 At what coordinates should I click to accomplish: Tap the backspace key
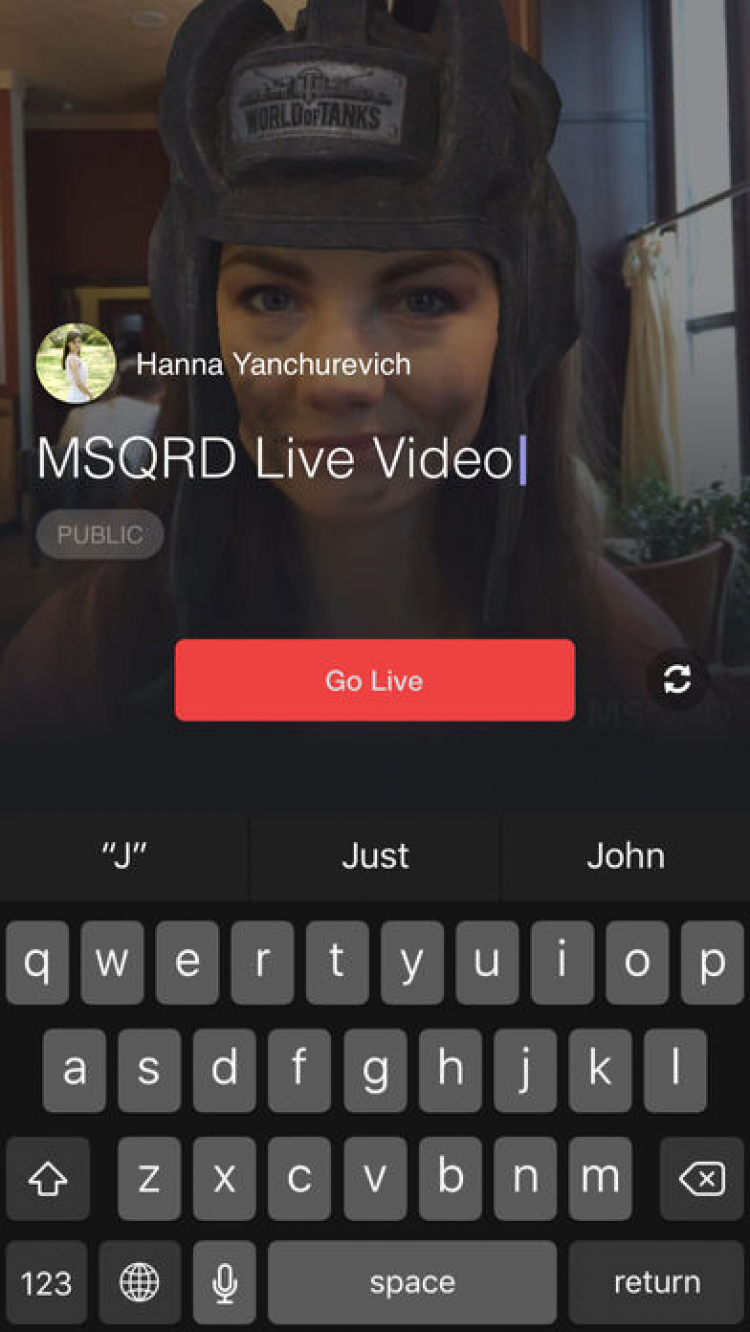pos(701,1180)
